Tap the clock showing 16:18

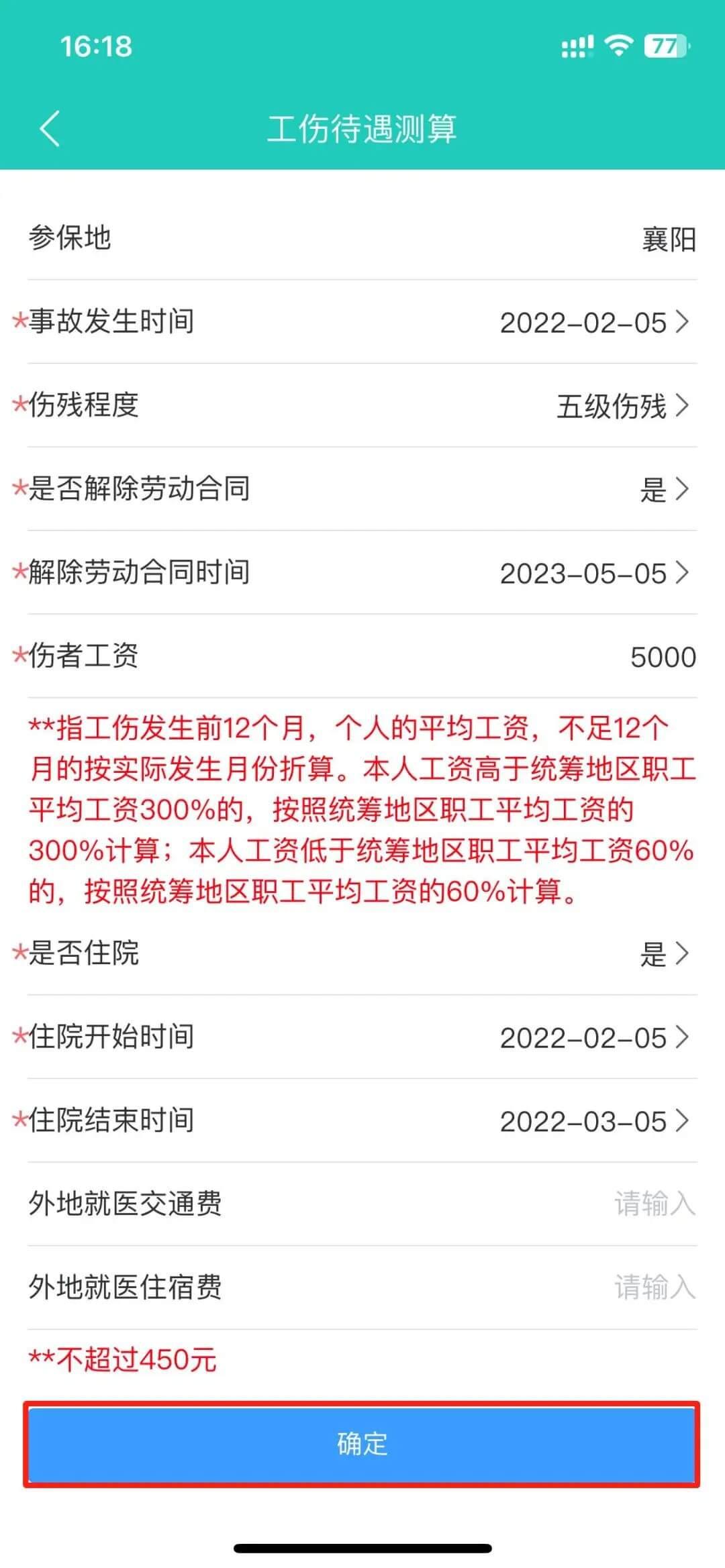(94, 46)
